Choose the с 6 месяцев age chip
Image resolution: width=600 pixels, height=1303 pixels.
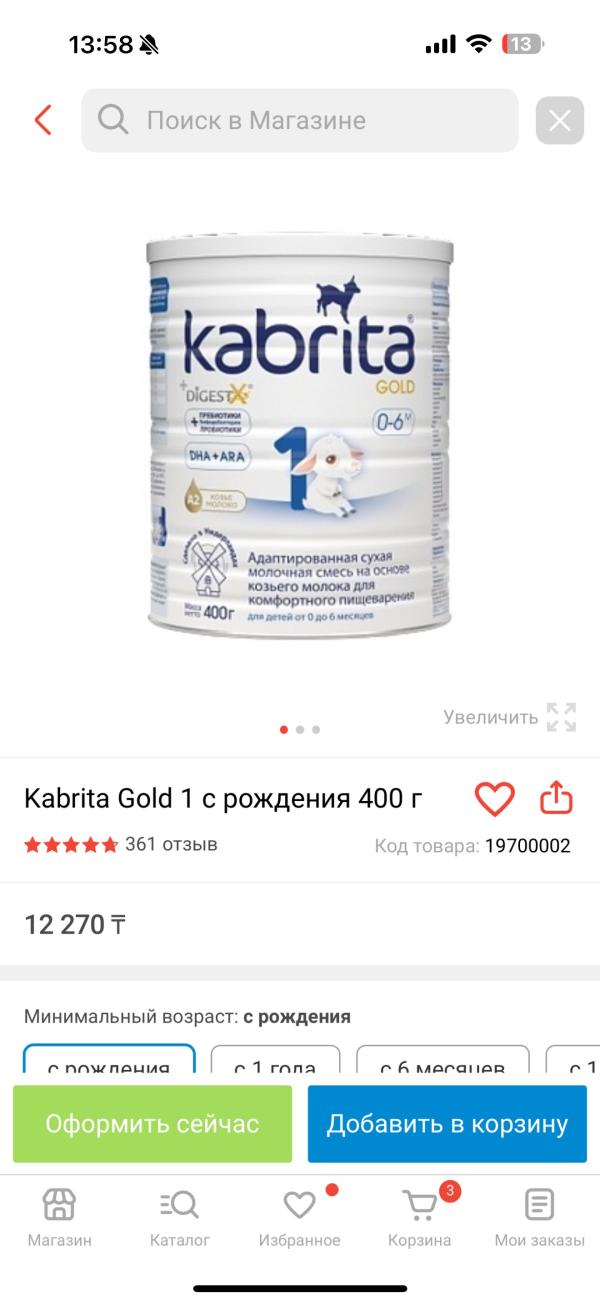point(442,1062)
